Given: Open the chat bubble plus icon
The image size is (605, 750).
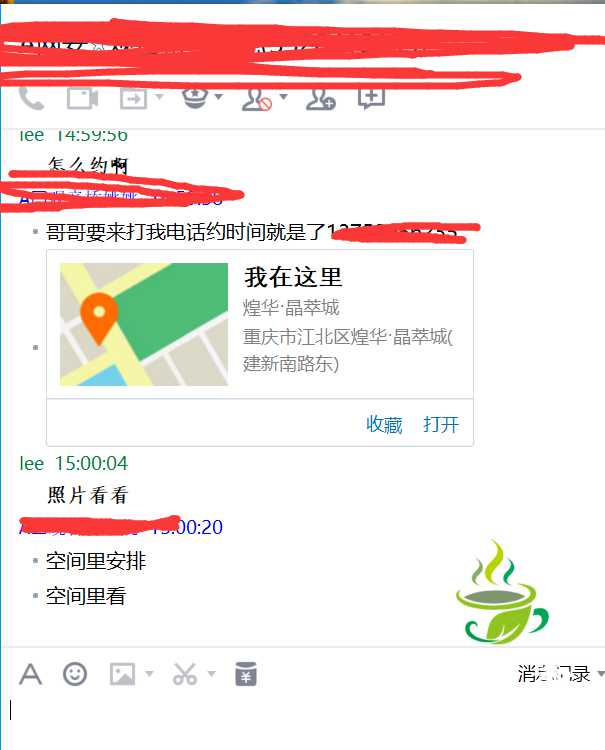Looking at the screenshot, I should 371,98.
